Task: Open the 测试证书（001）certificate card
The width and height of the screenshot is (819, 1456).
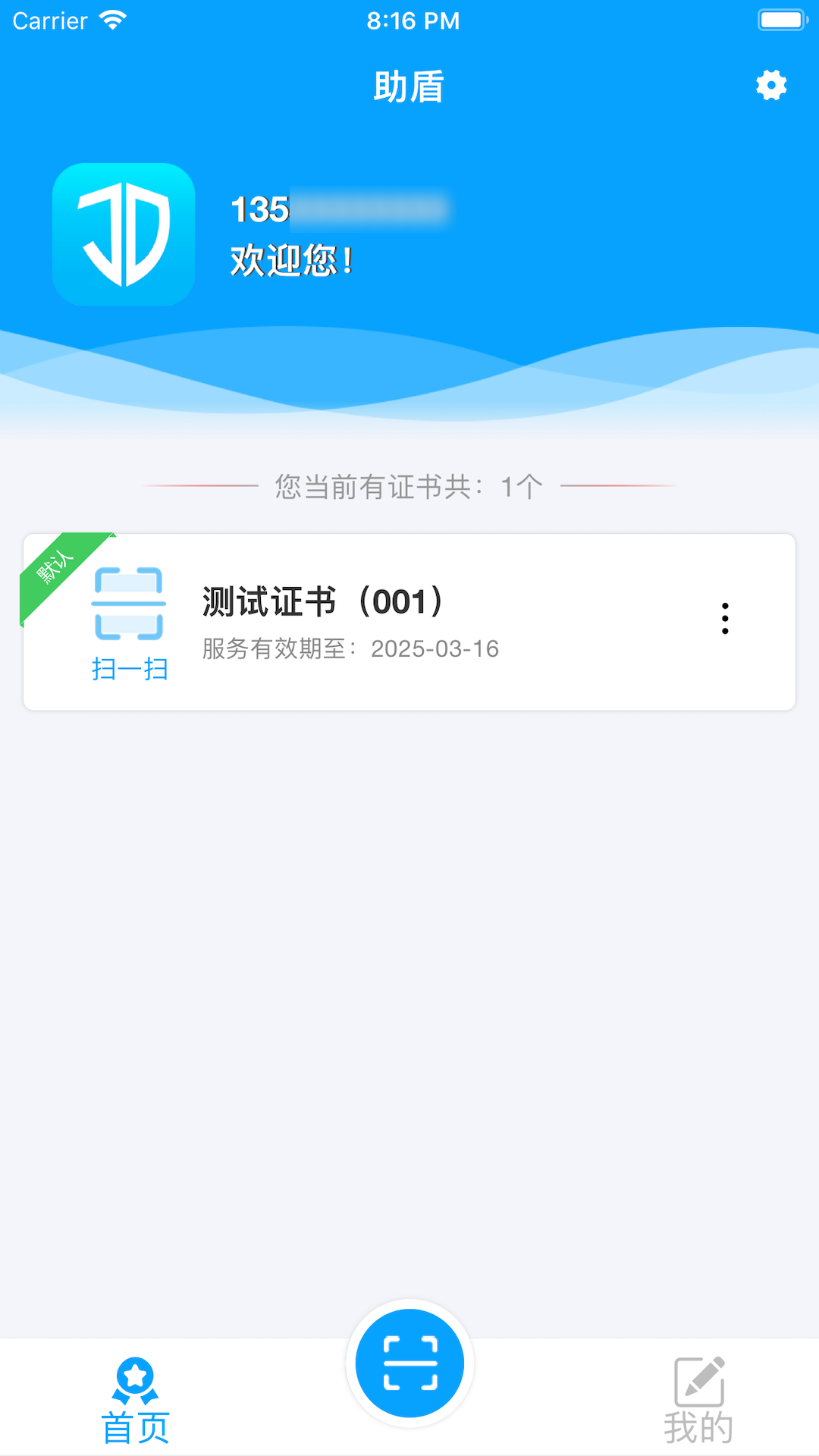Action: click(x=455, y=622)
